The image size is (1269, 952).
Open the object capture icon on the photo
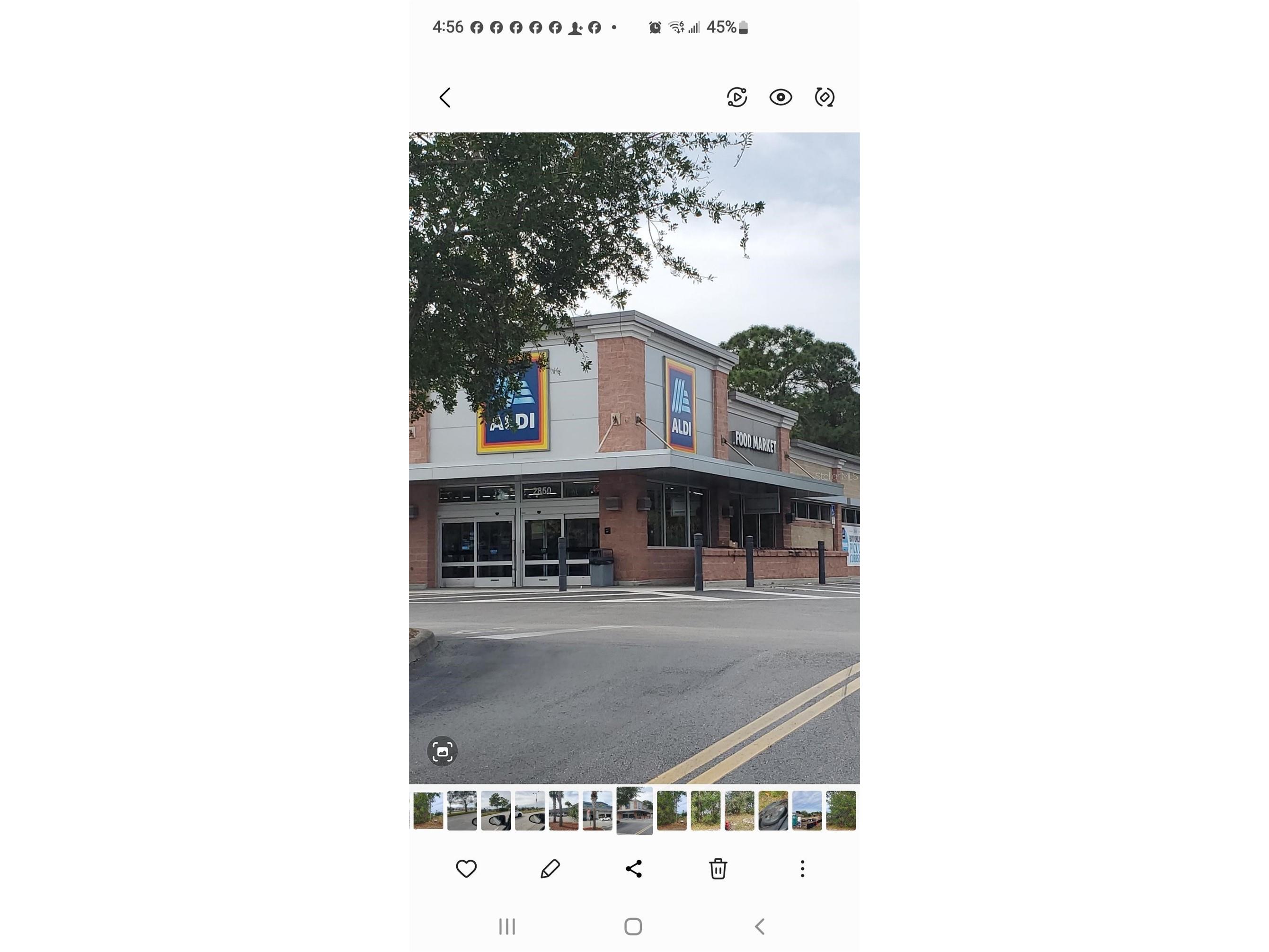coord(442,751)
